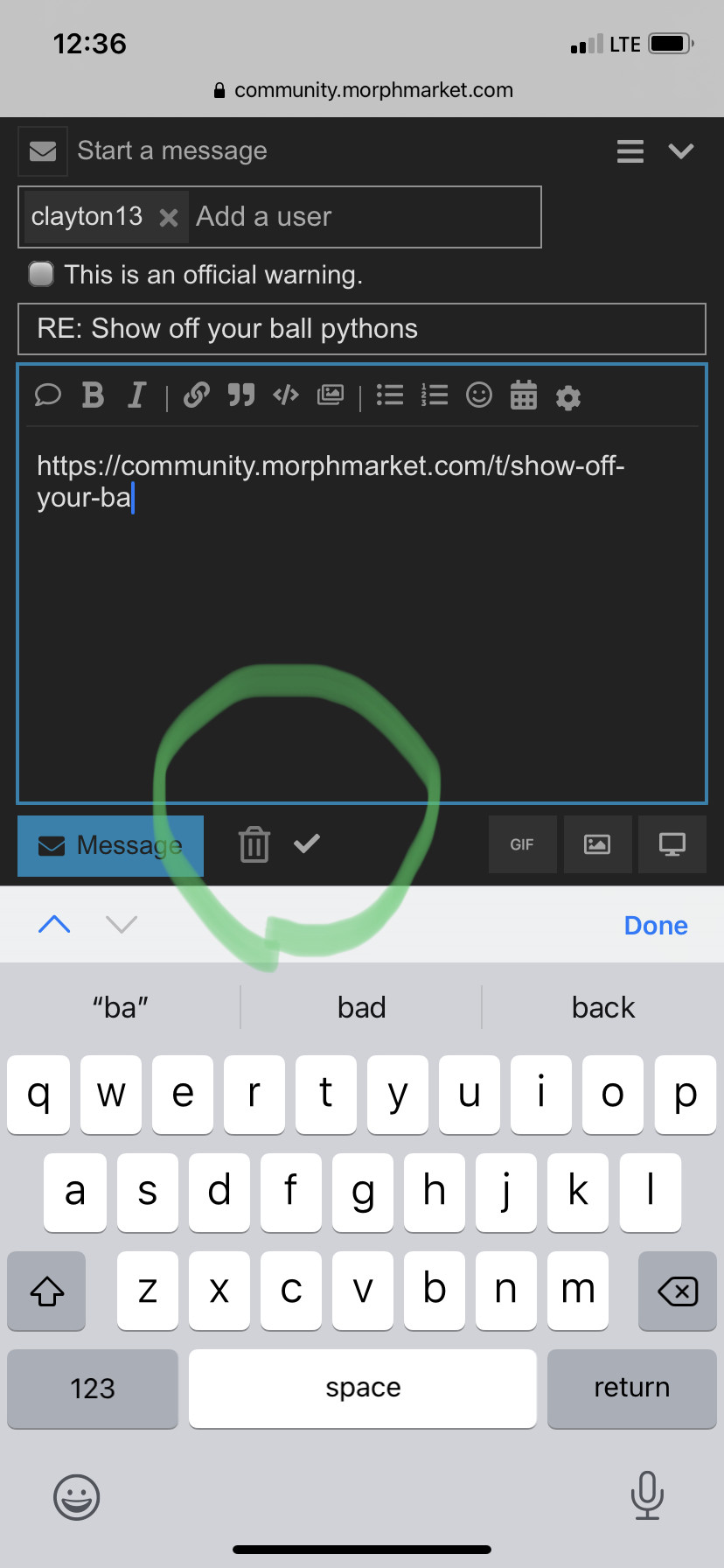Screen dimensions: 724x1568
Task: Open the gear options menu
Action: [x=568, y=398]
